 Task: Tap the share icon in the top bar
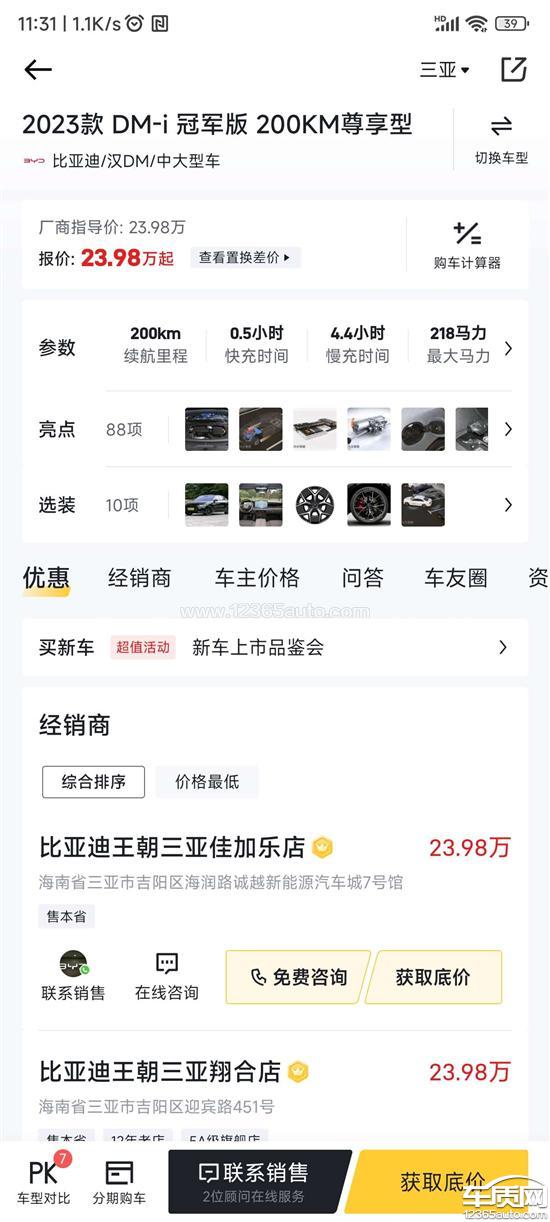pos(514,69)
